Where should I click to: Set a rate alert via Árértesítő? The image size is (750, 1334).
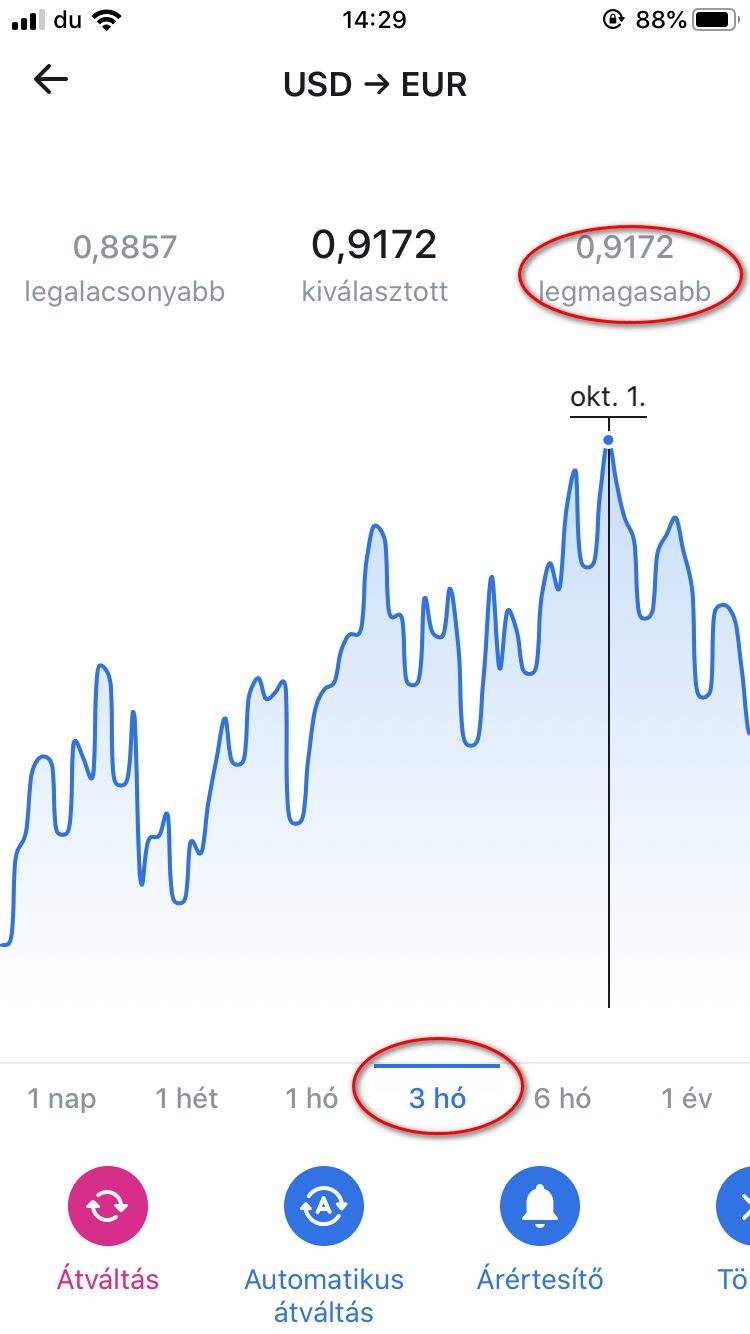click(540, 1208)
